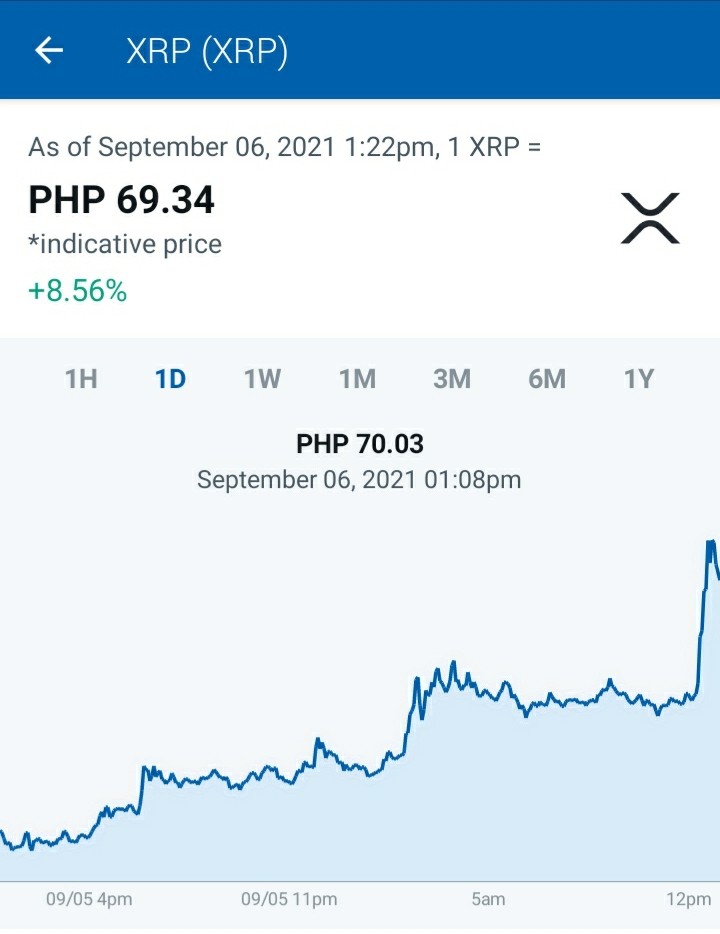Choose the 6M chart range
This screenshot has width=720, height=934.
tap(547, 379)
